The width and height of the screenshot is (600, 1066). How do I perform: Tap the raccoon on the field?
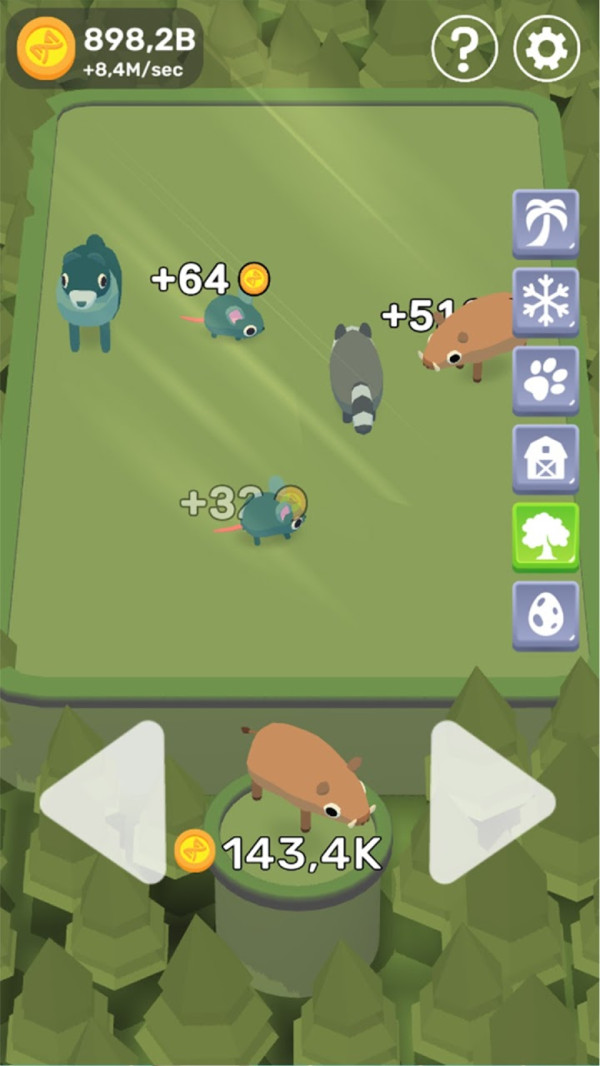pyautogui.click(x=356, y=376)
